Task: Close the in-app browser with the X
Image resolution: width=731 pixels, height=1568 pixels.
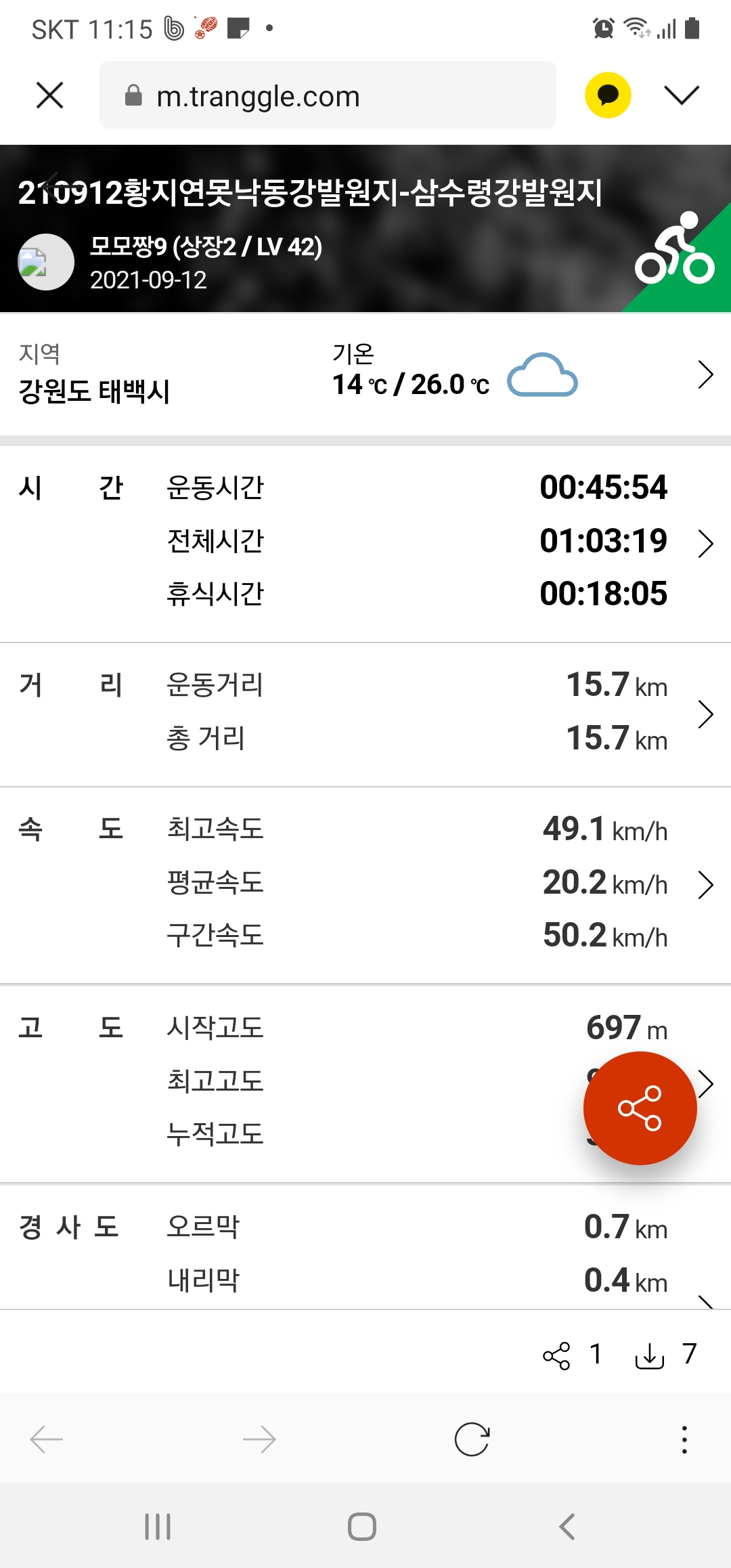Action: 49,95
